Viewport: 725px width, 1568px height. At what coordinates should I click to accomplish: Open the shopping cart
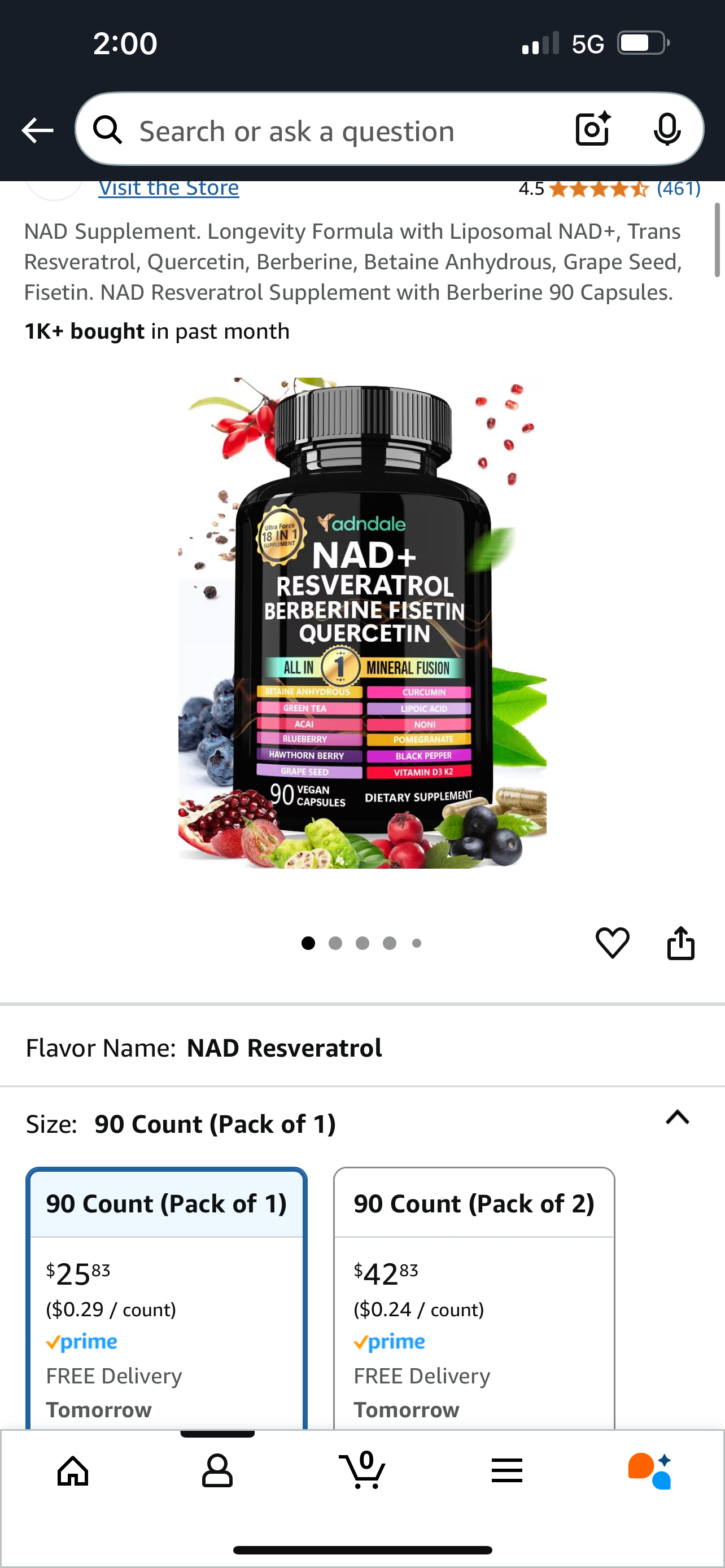(x=362, y=1469)
